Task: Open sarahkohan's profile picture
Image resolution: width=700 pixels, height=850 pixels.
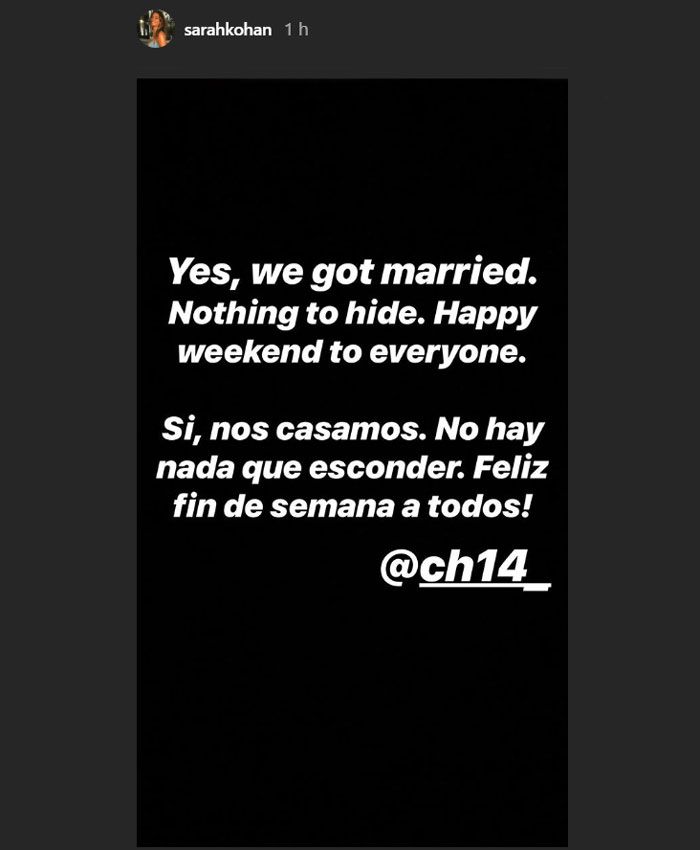Action: [155, 30]
